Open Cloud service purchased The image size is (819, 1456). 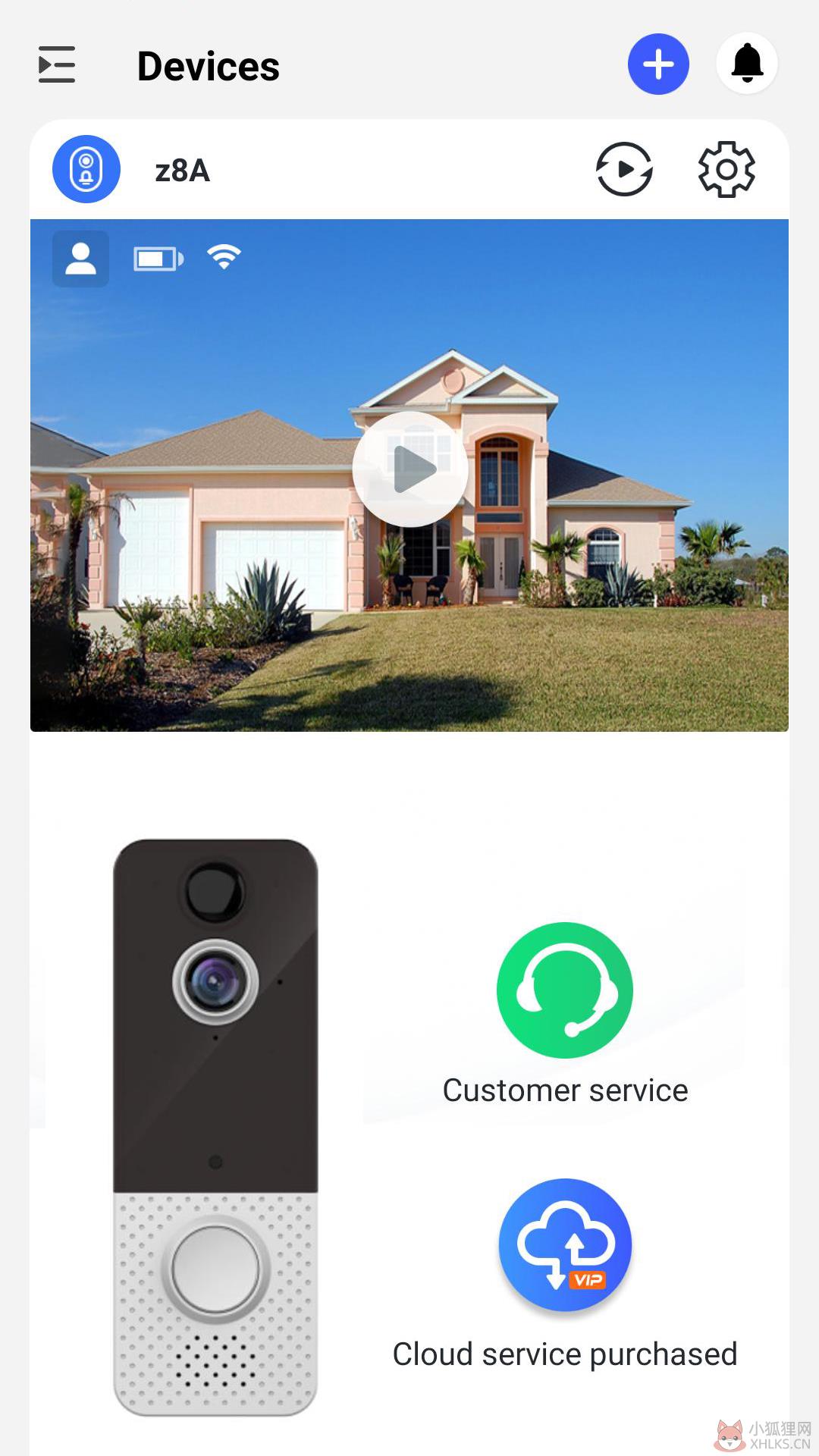[x=565, y=1274]
